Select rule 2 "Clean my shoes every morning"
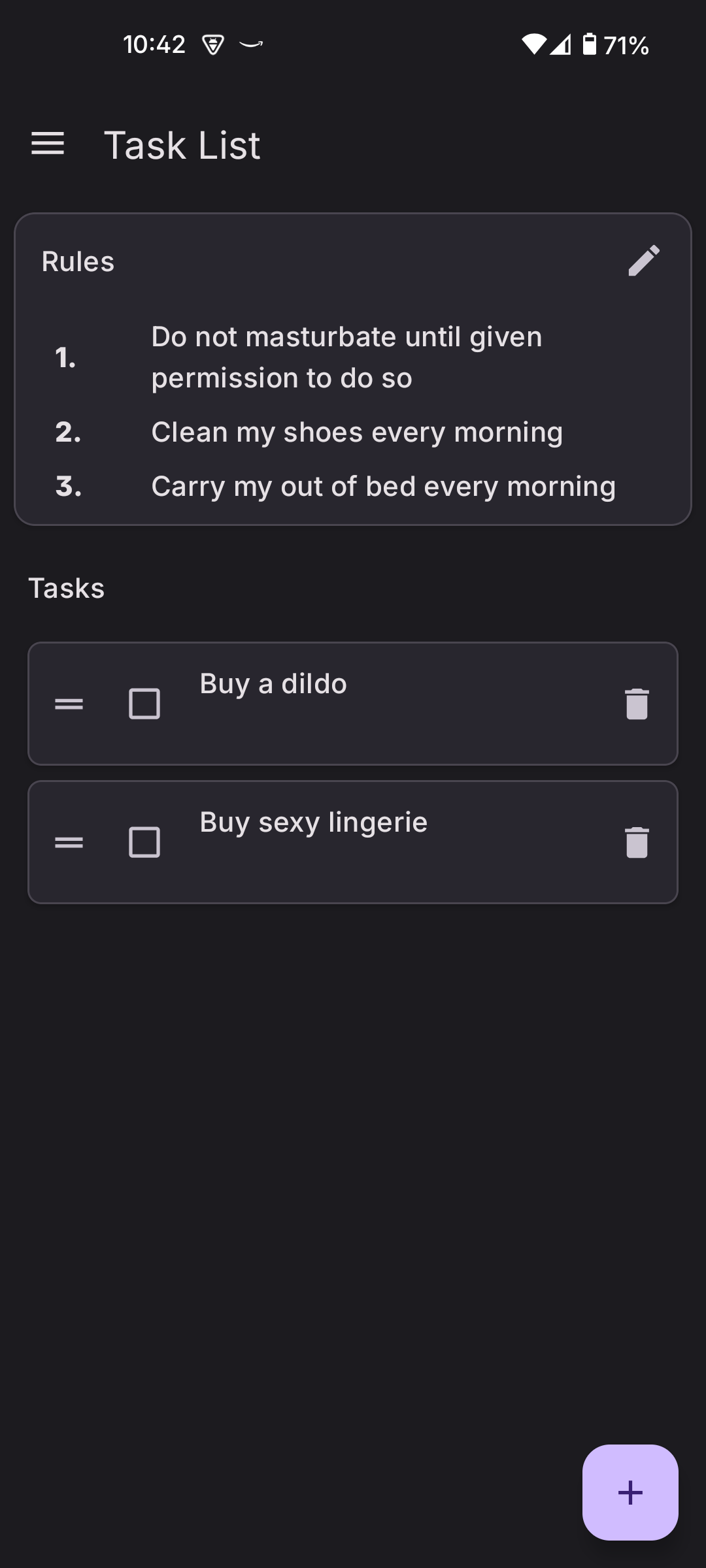This screenshot has width=706, height=1568. click(x=357, y=432)
